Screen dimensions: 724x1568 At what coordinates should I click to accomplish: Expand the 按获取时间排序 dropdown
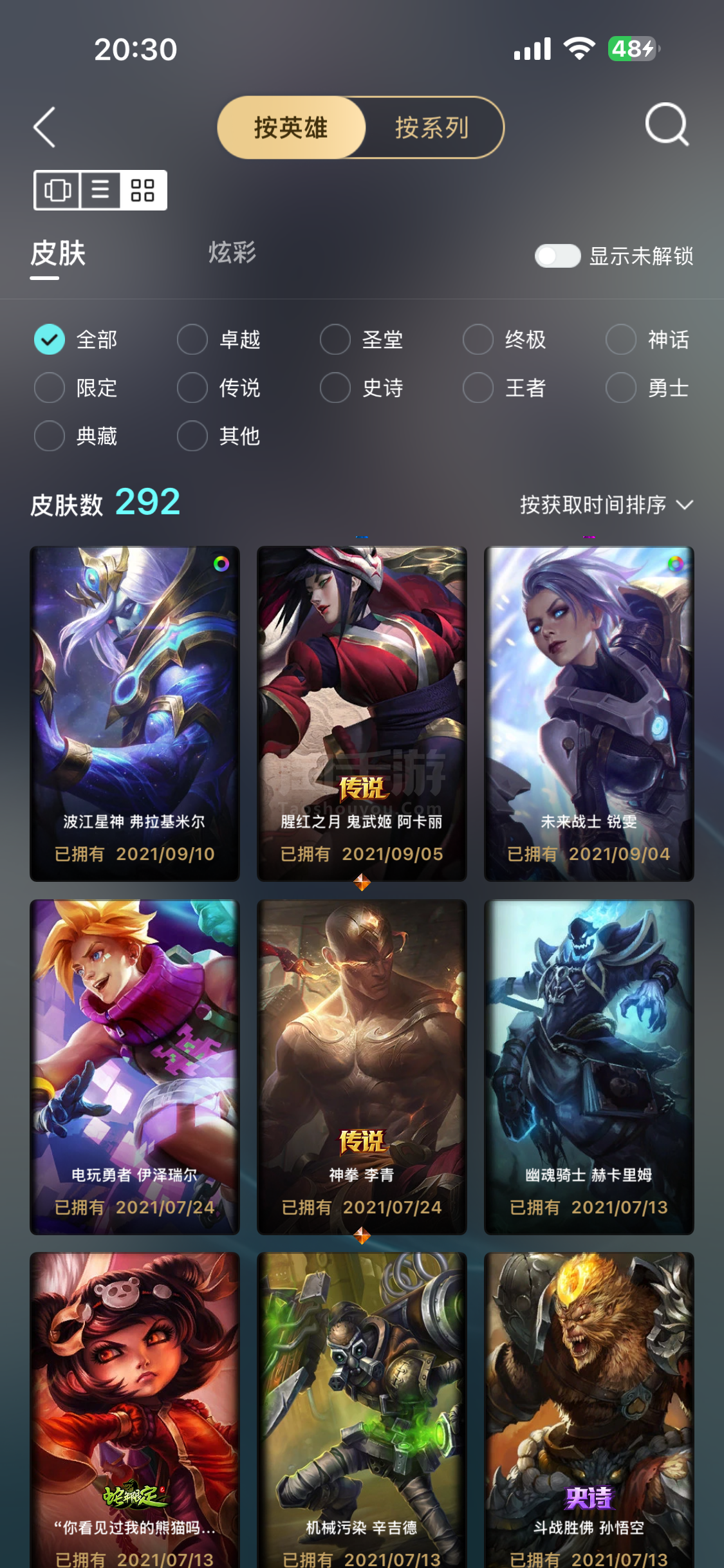click(606, 505)
